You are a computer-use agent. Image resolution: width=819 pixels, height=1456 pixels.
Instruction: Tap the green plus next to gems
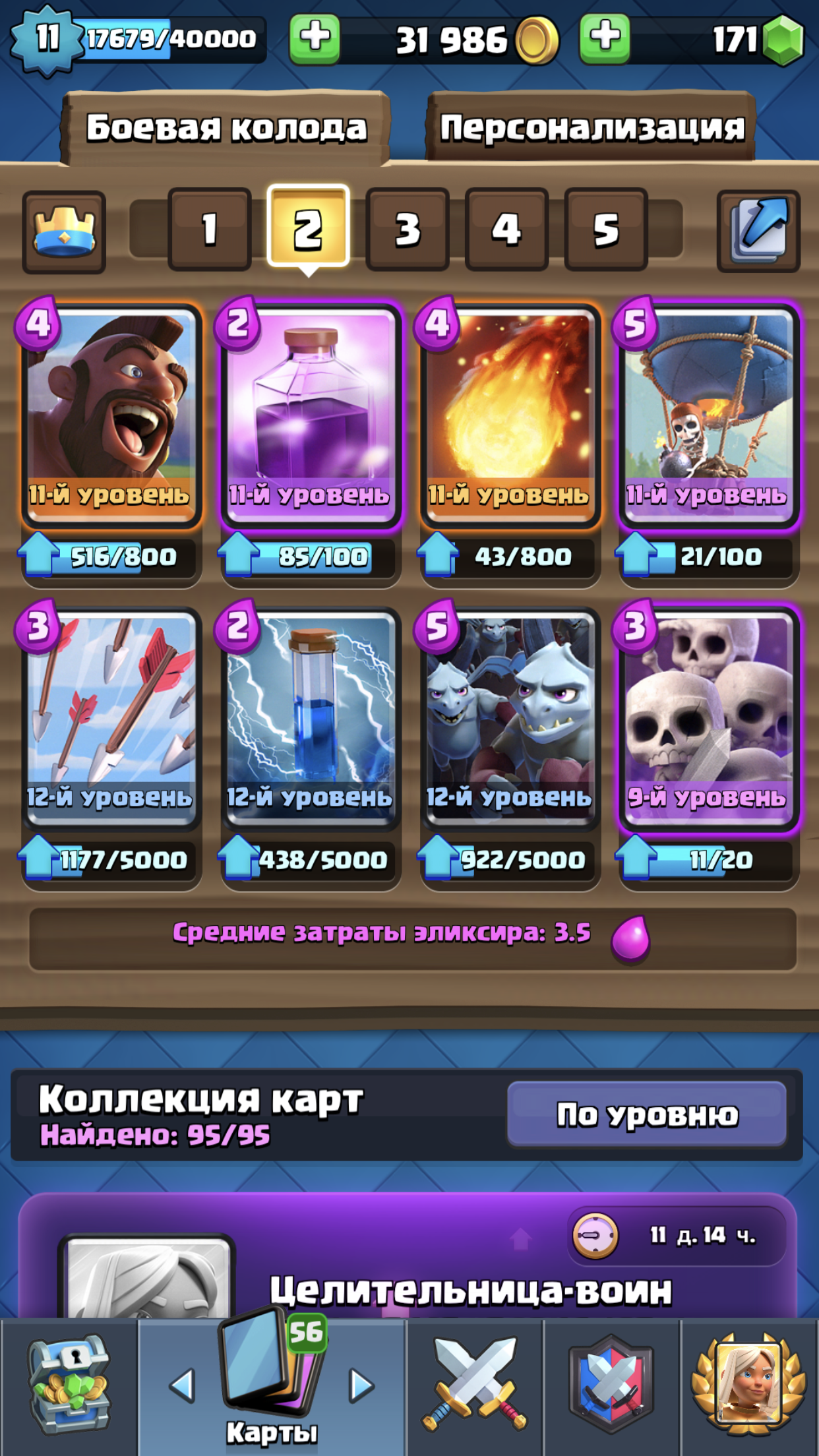click(x=605, y=39)
